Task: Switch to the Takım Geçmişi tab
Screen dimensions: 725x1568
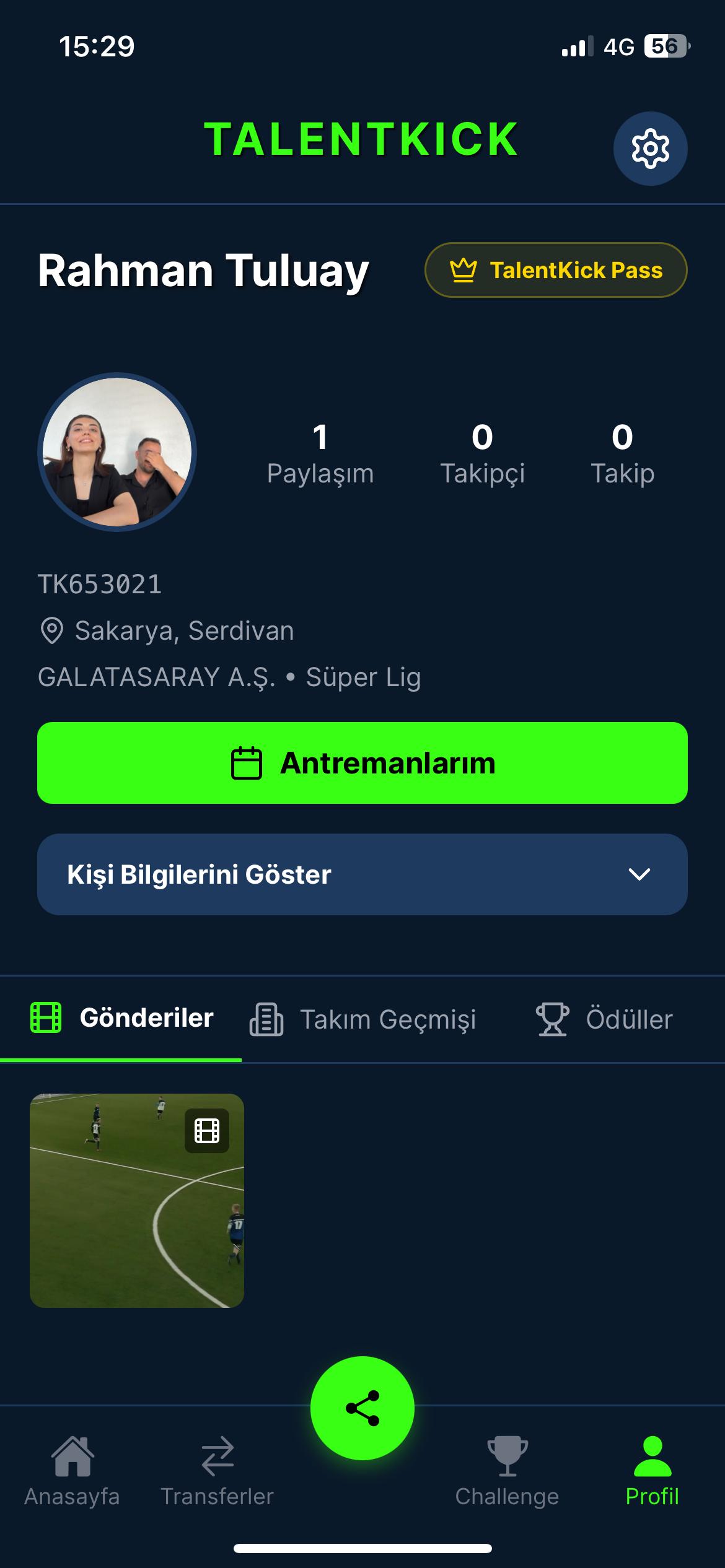Action: [x=363, y=1019]
